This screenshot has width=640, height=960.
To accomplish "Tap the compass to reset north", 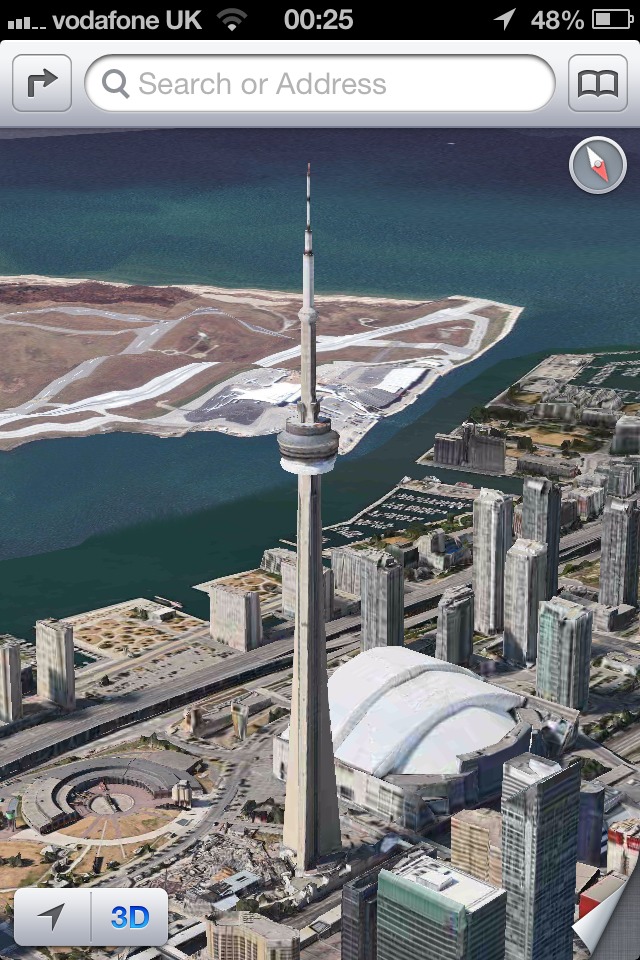I will 598,165.
